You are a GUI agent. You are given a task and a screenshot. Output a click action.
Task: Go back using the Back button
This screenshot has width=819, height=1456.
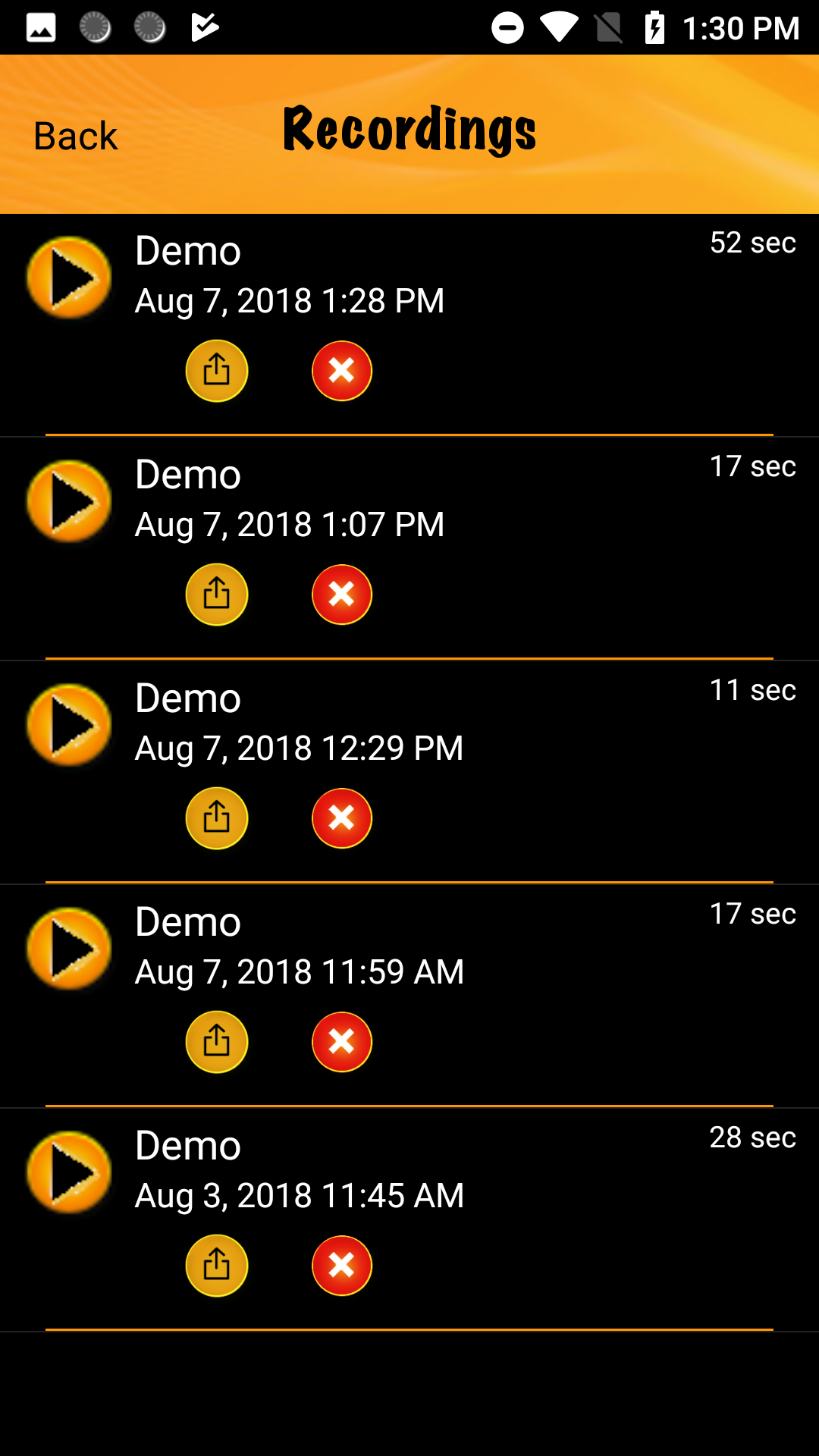76,136
